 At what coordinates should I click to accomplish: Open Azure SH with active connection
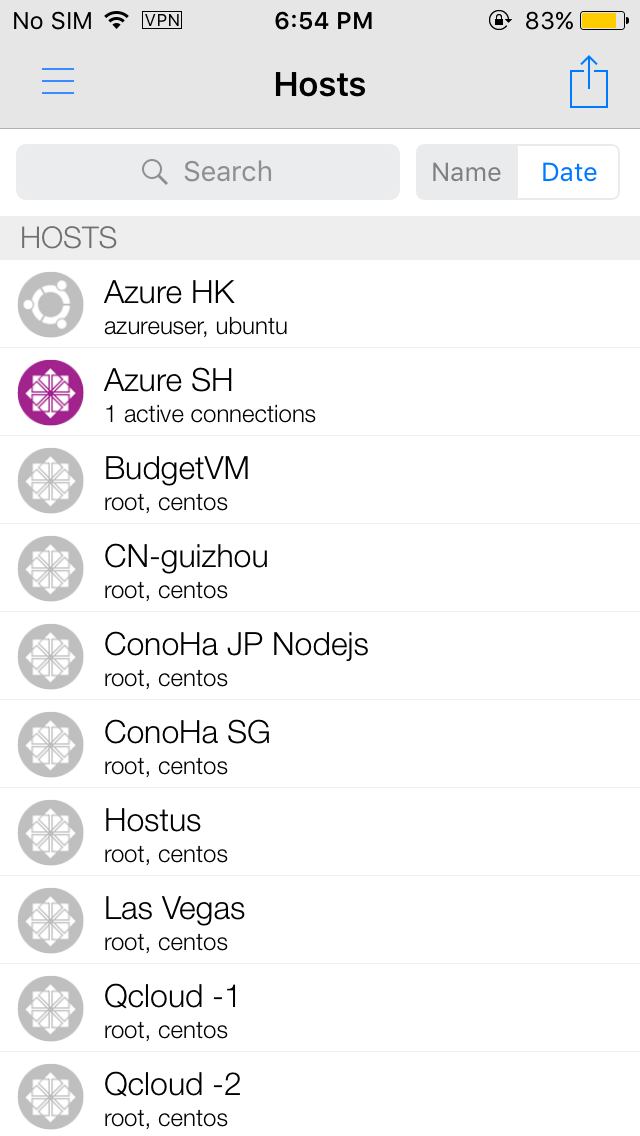320,393
